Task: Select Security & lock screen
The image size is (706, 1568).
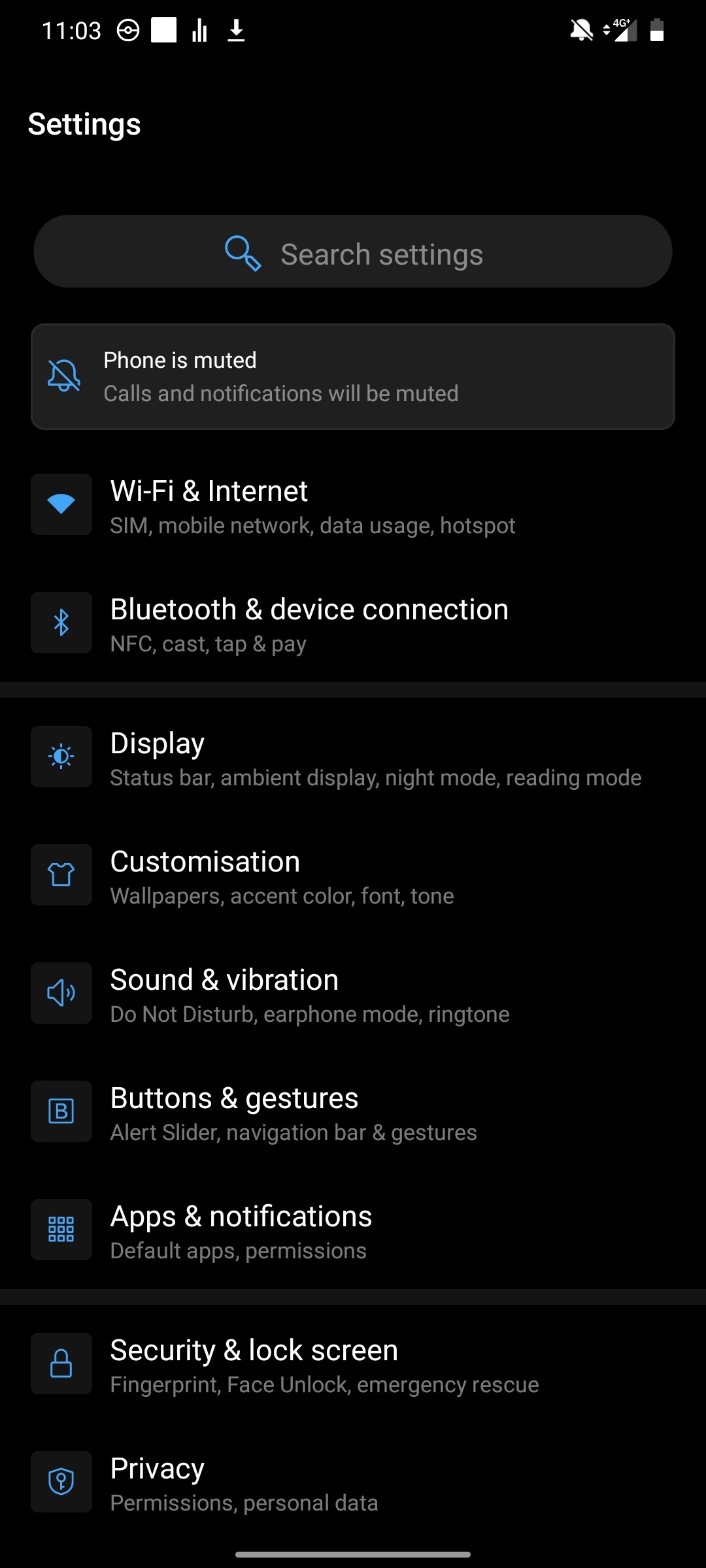Action: click(x=353, y=1365)
